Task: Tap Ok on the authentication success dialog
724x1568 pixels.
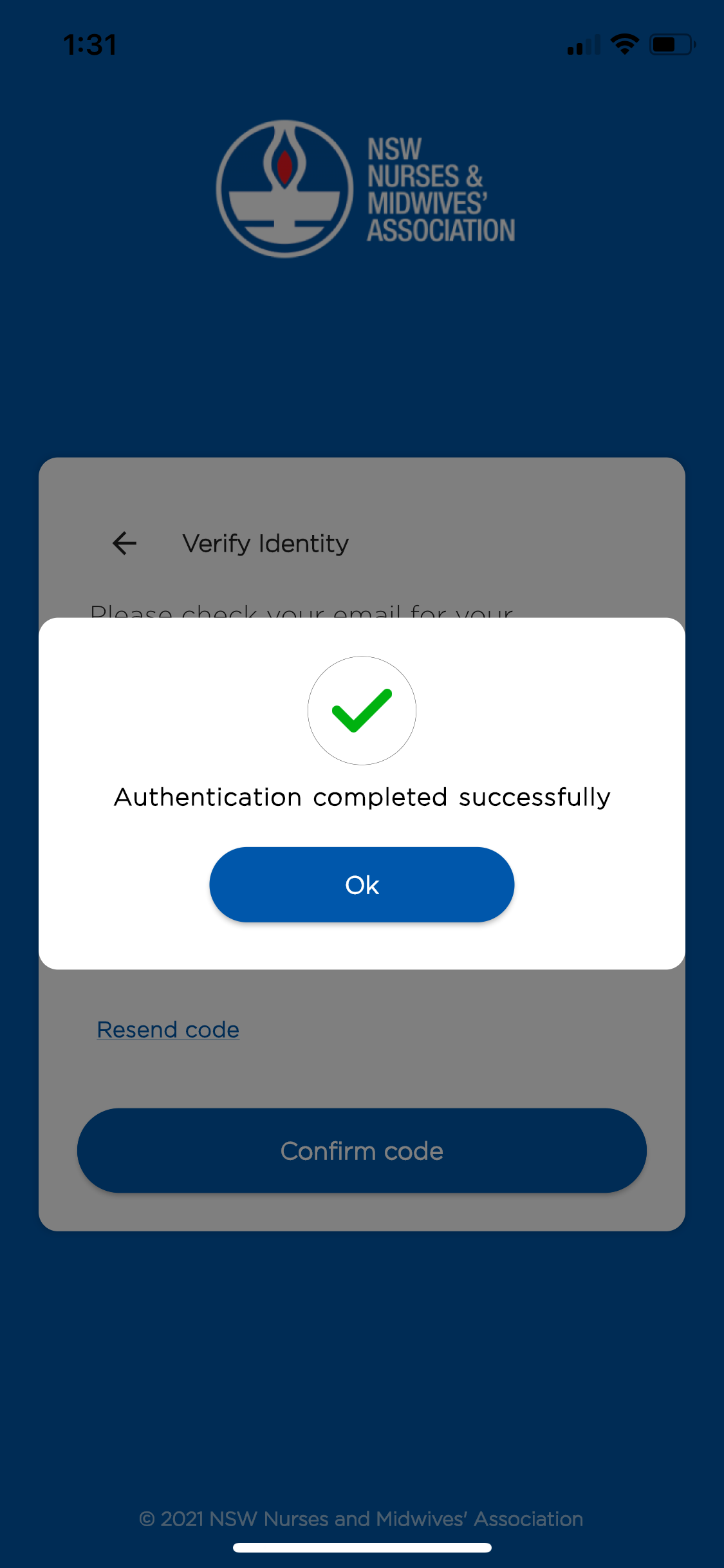Action: coord(362,884)
